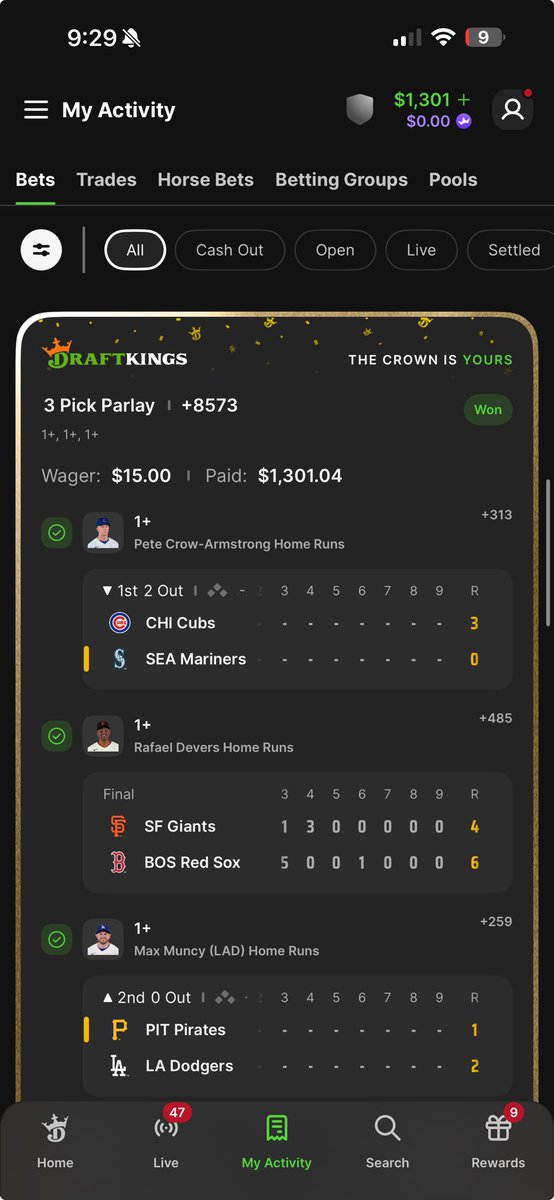
Task: Open the filter settings button
Action: tap(41, 250)
